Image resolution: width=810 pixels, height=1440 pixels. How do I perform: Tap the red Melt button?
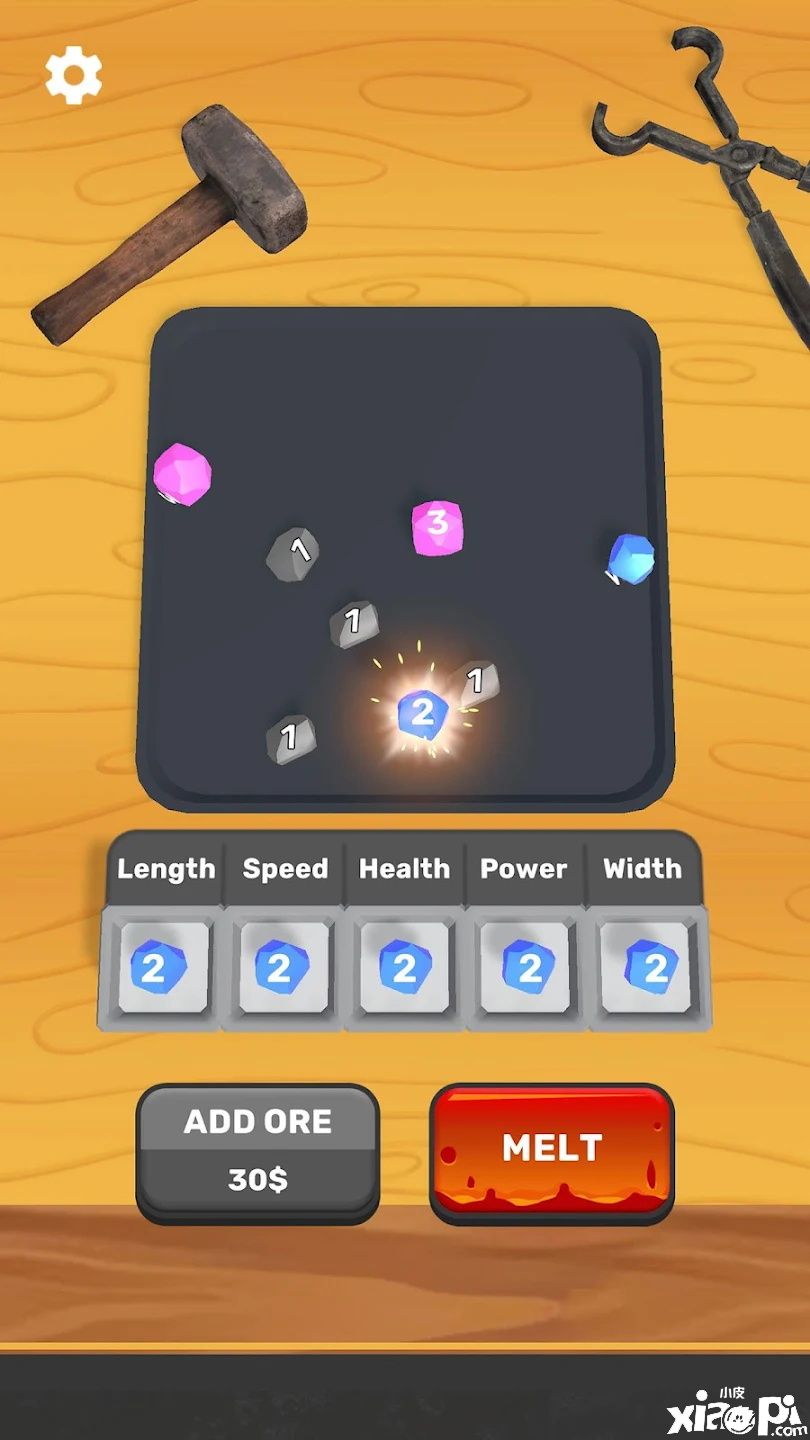[x=552, y=1150]
